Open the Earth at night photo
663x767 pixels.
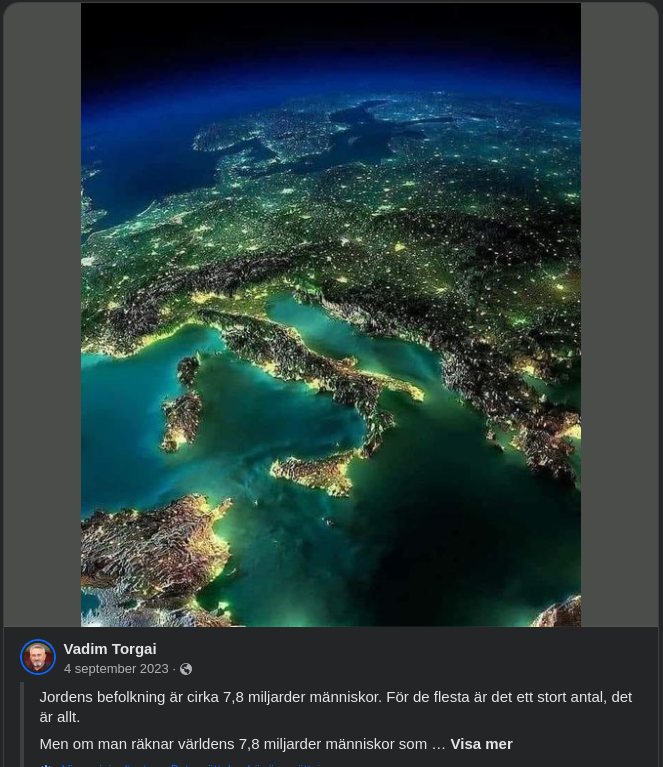331,315
